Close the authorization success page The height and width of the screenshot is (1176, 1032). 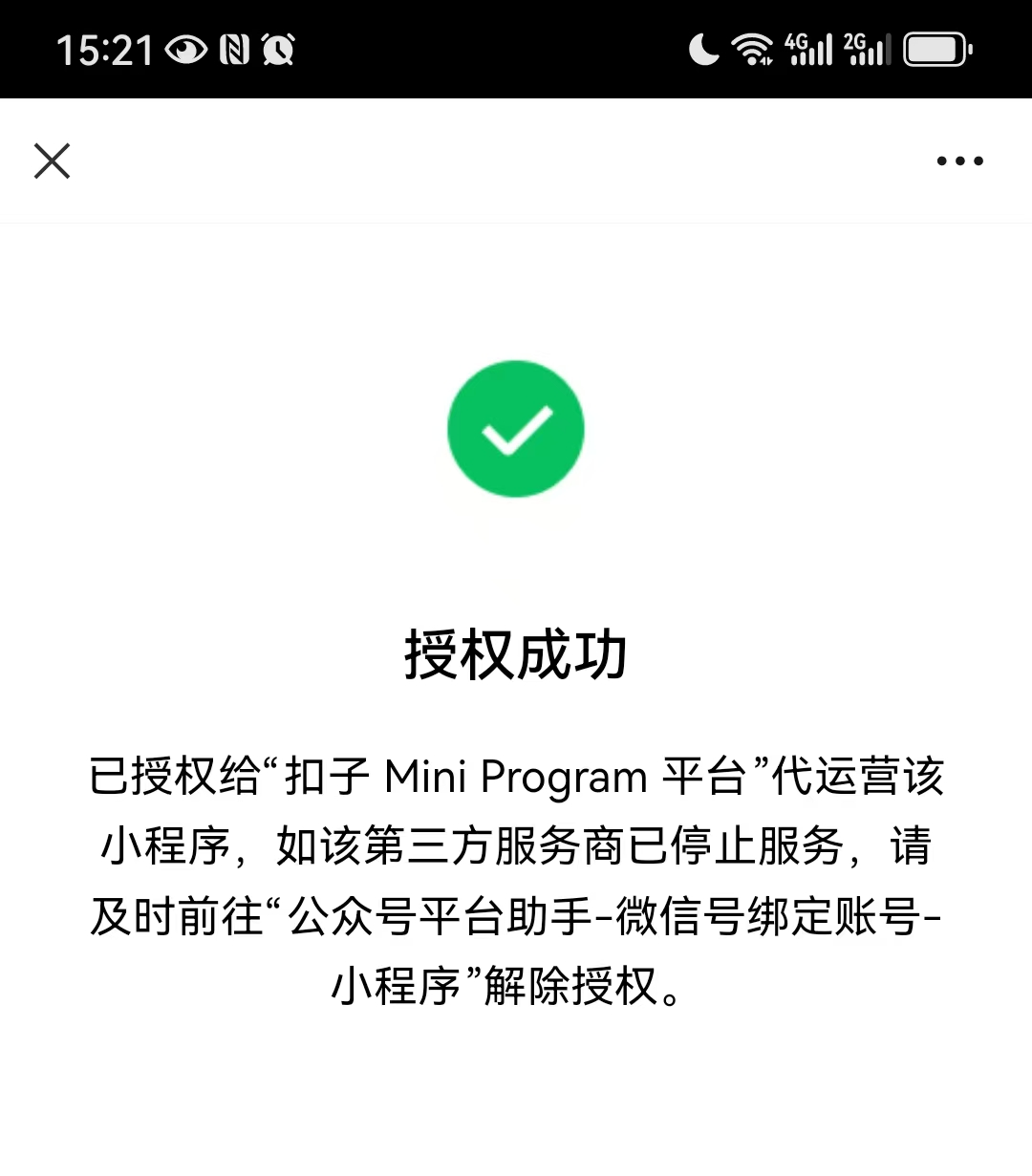(x=53, y=160)
